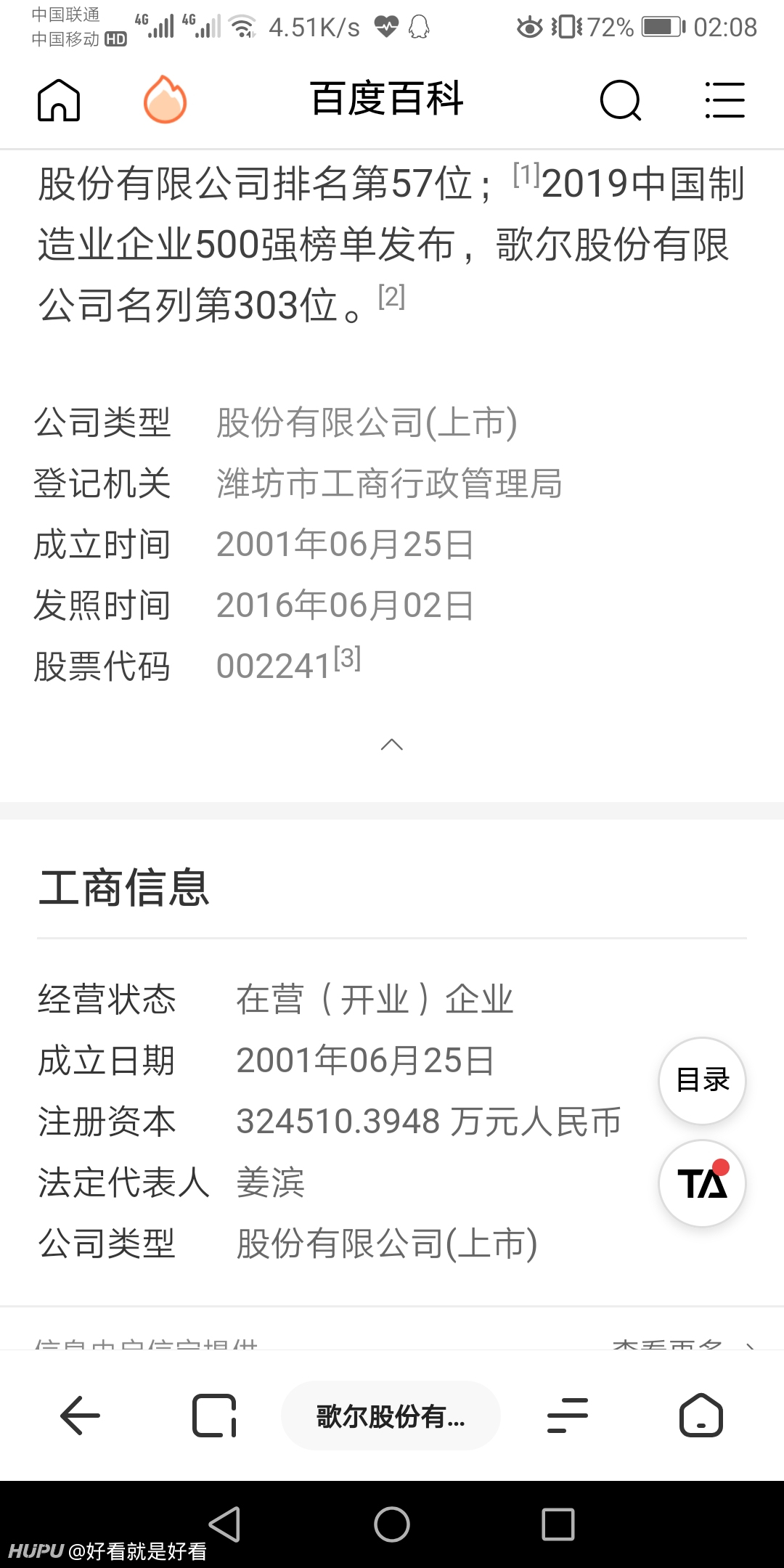Tap the 歌尔股份有... page title bar
The image size is (784, 1568).
391,1416
